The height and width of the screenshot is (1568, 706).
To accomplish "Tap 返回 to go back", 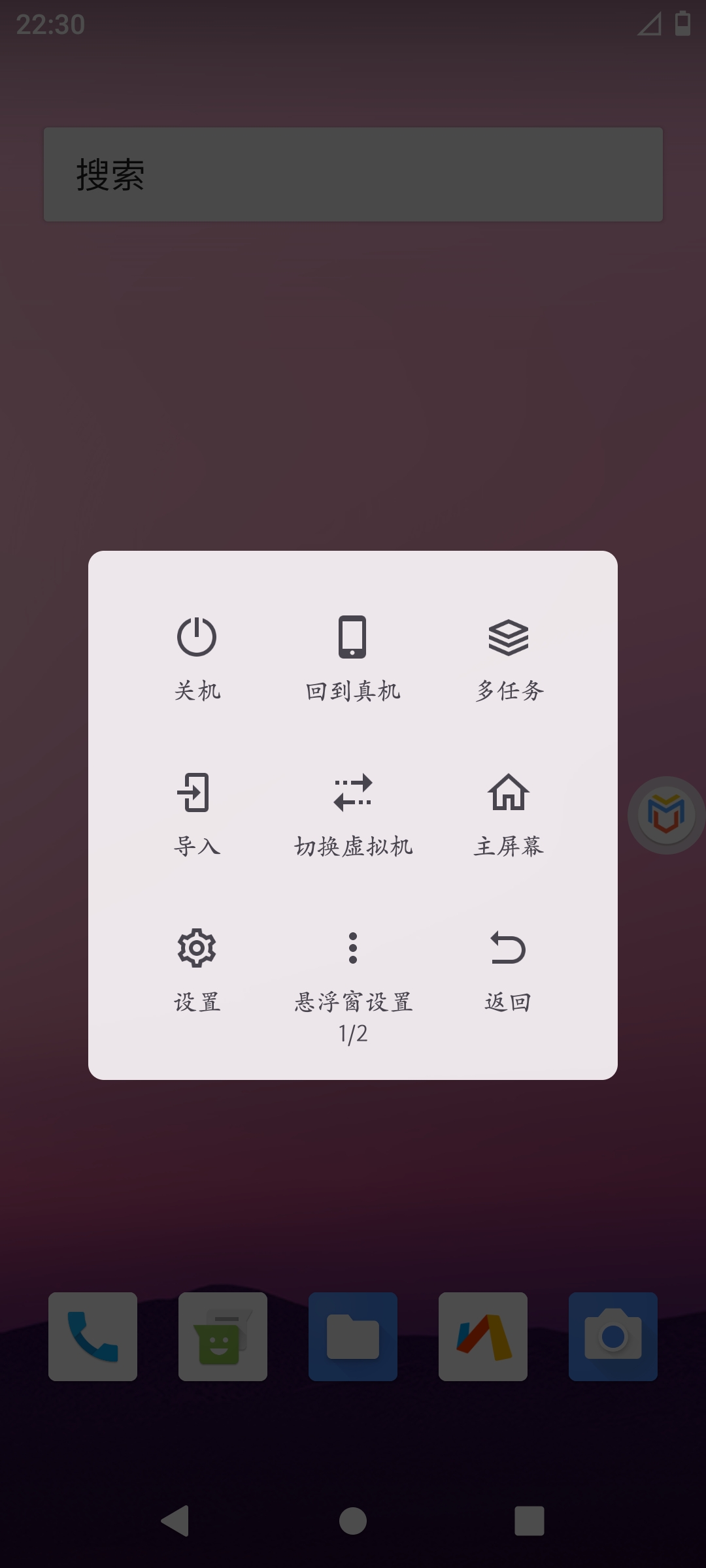I will [x=509, y=968].
